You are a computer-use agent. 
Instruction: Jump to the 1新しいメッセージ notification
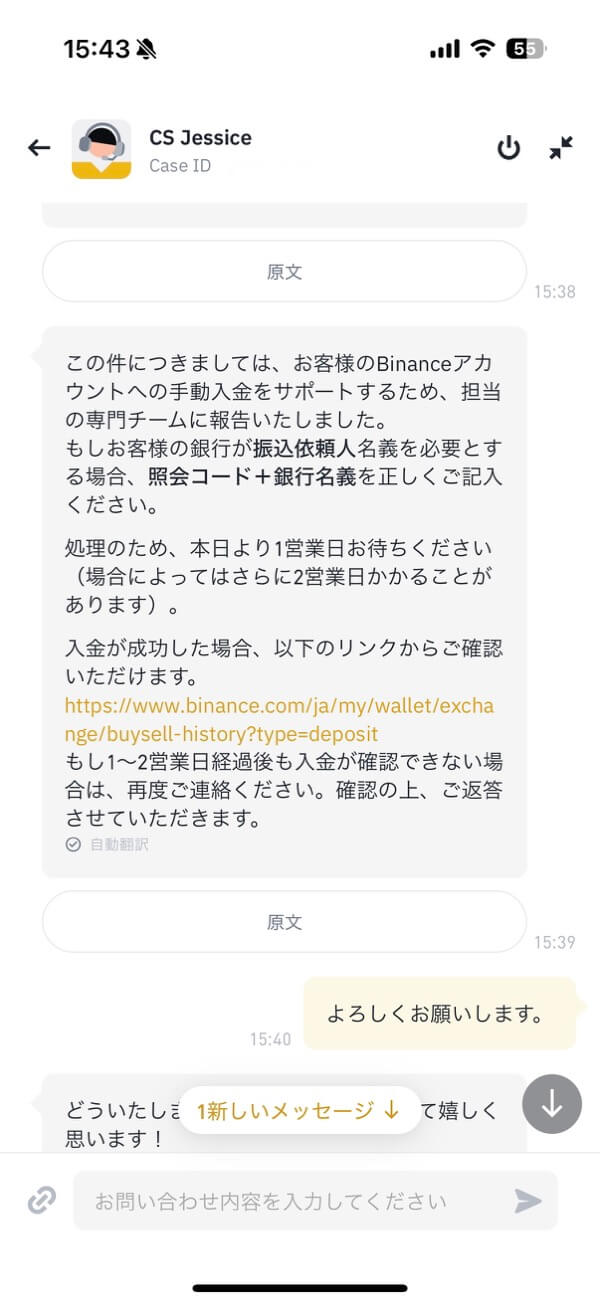click(298, 1110)
